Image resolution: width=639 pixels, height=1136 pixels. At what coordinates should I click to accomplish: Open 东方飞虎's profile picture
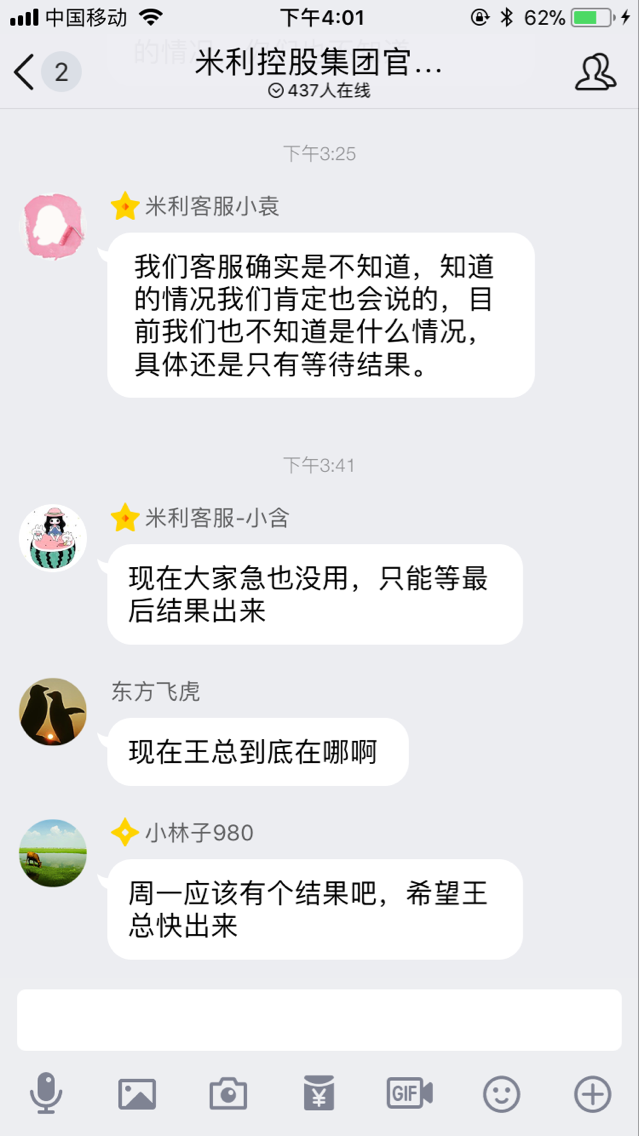tap(53, 712)
